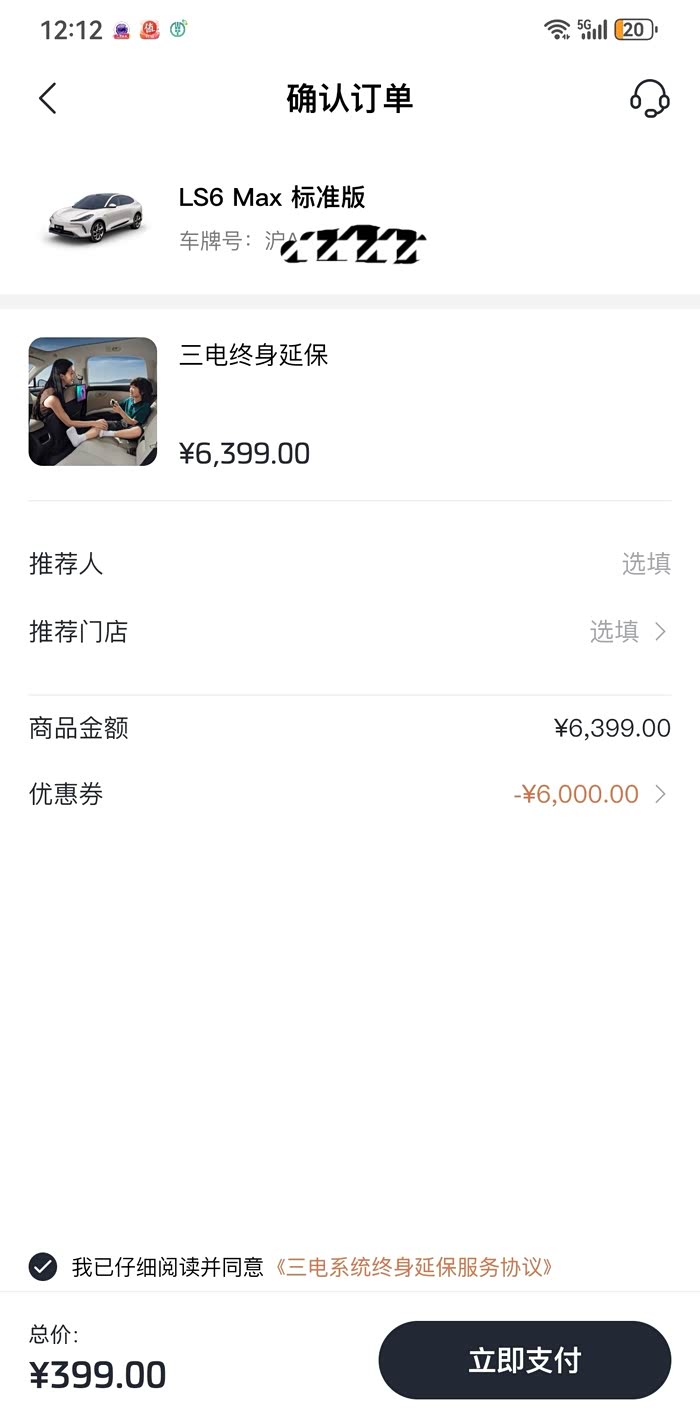Go back from the 确认订单 page
This screenshot has height=1428, width=700.
47,98
